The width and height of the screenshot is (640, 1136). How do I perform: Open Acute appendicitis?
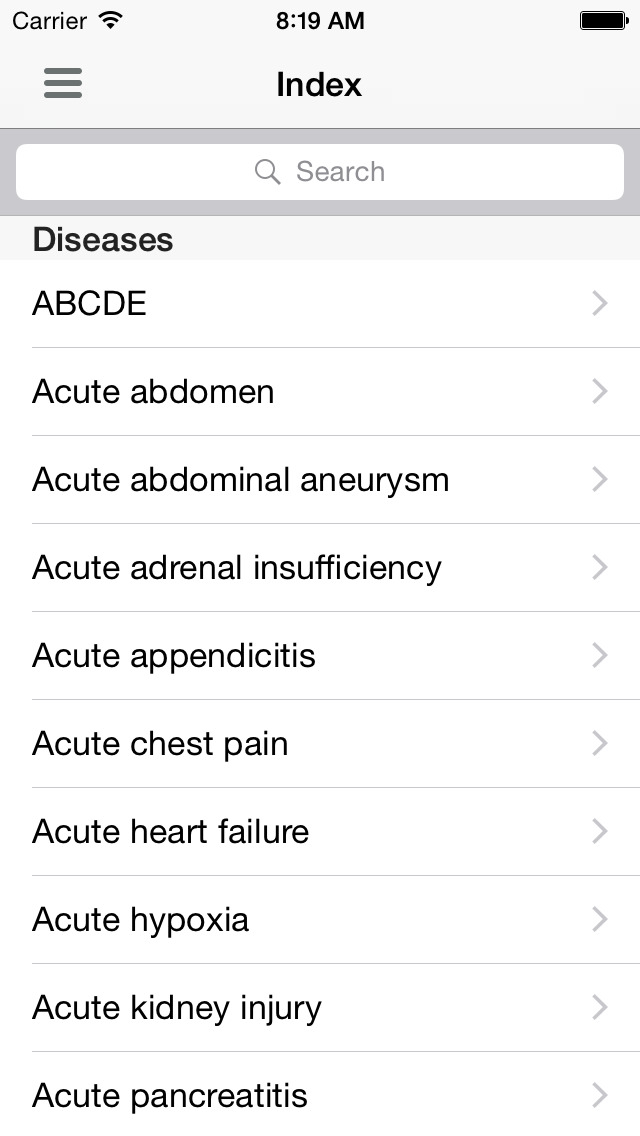pyautogui.click(x=320, y=656)
